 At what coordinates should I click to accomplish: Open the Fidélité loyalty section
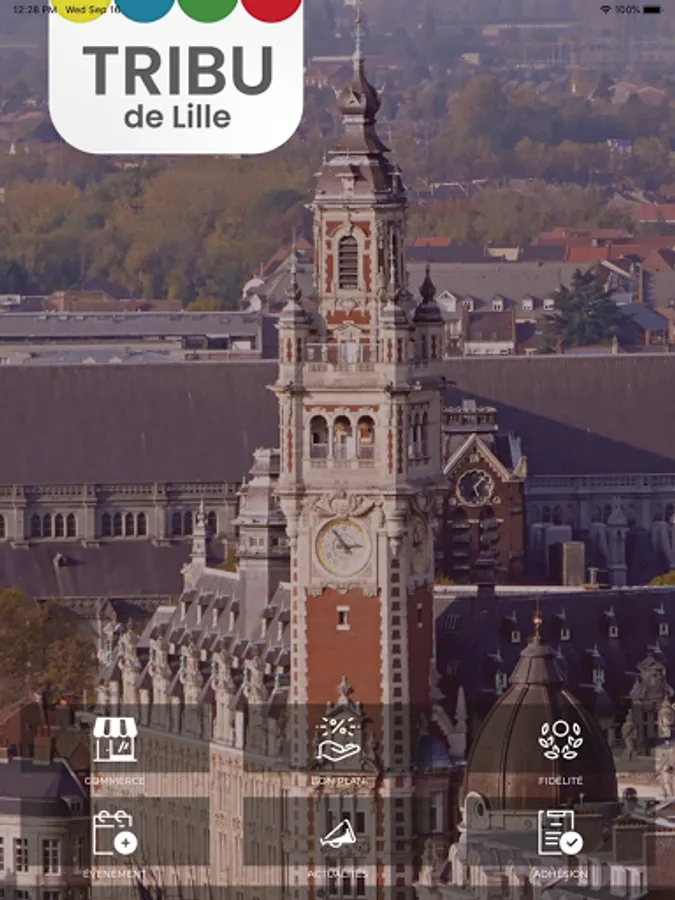[560, 748]
